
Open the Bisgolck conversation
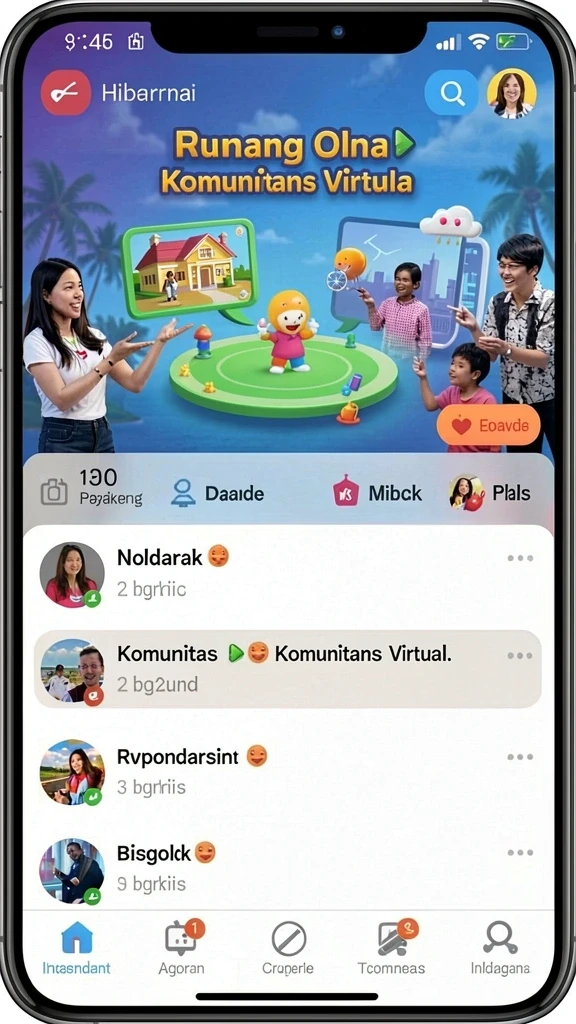(x=288, y=869)
